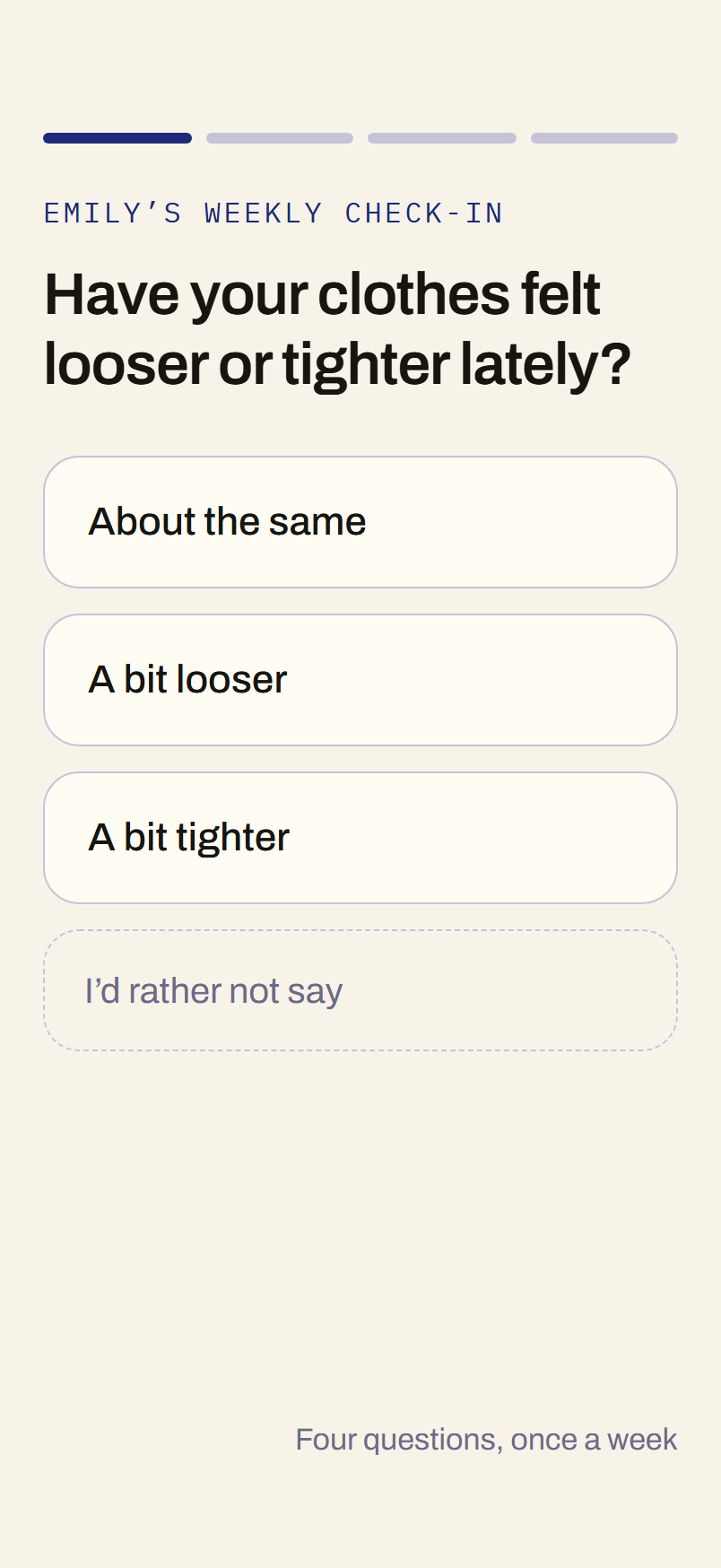Choose A bit looser
The image size is (721, 1568).
[360, 680]
